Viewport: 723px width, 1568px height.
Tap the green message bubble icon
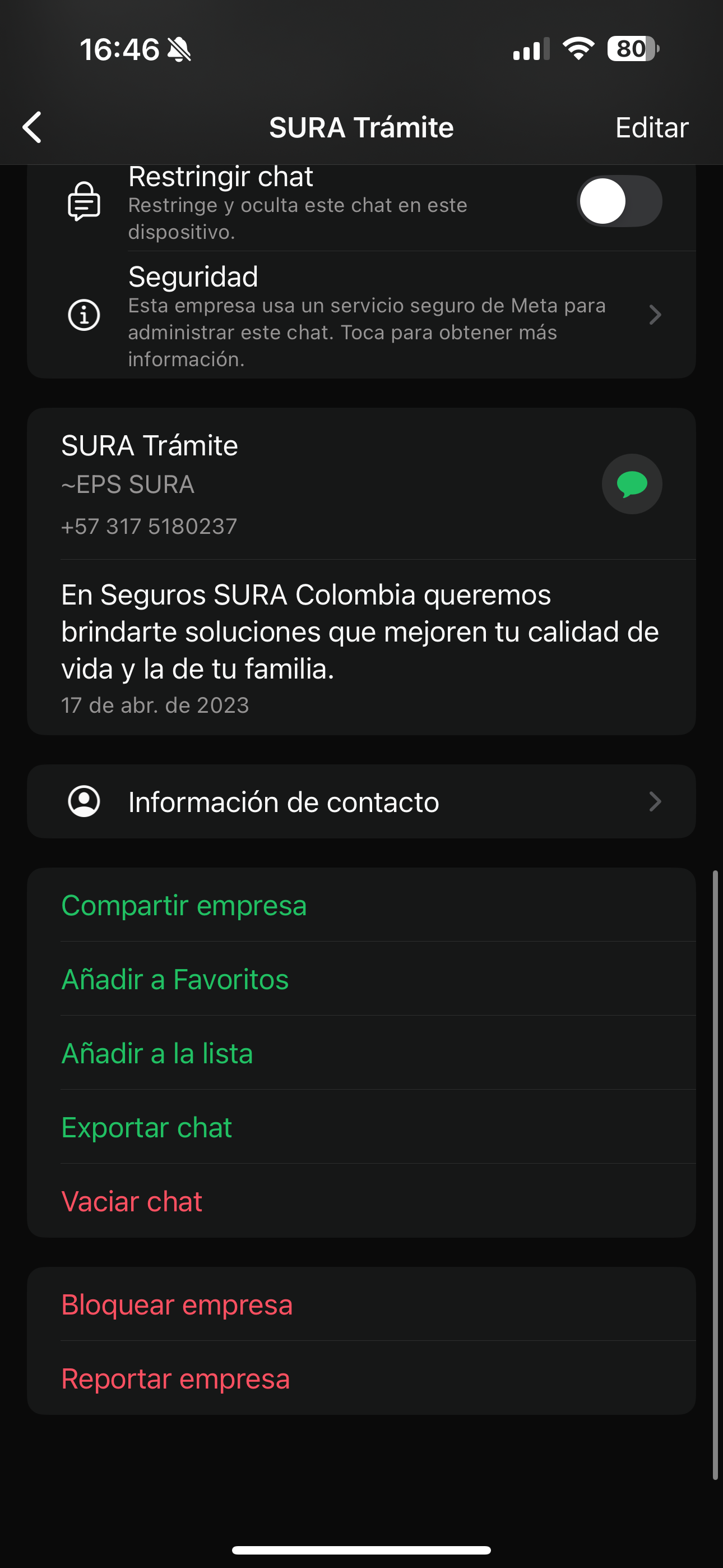click(632, 484)
